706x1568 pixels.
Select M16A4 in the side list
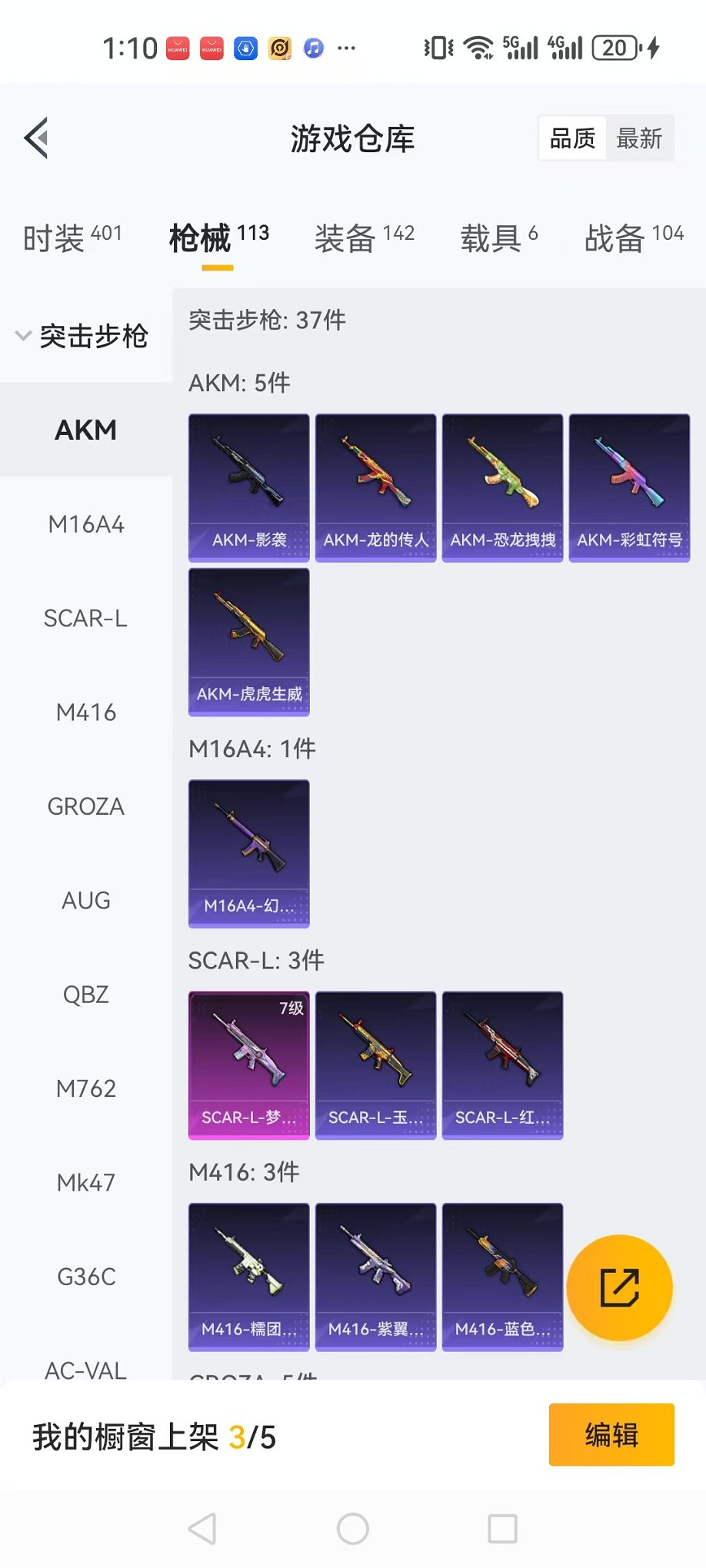pos(85,524)
